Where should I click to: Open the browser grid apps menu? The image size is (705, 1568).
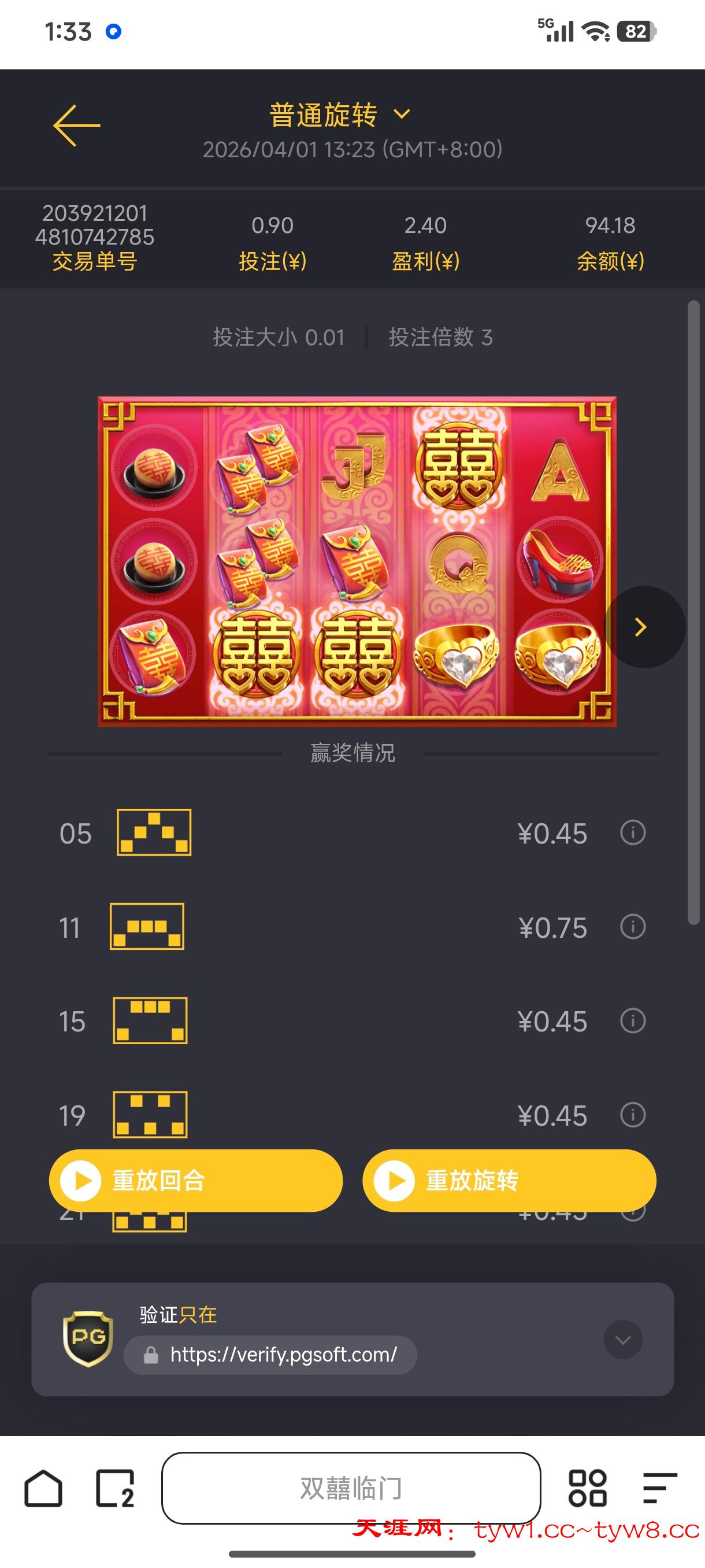click(x=587, y=1489)
